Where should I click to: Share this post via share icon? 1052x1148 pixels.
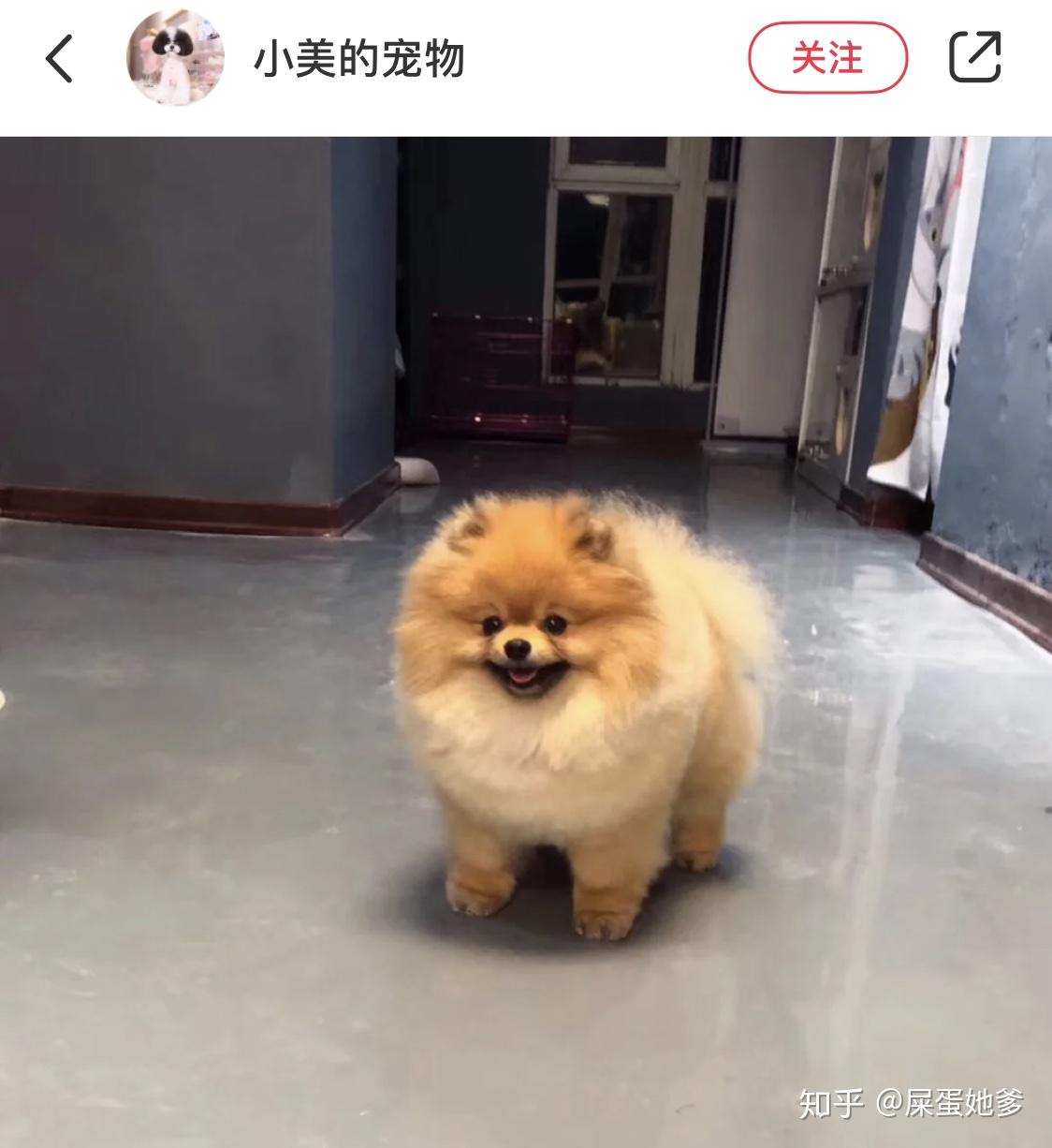975,58
